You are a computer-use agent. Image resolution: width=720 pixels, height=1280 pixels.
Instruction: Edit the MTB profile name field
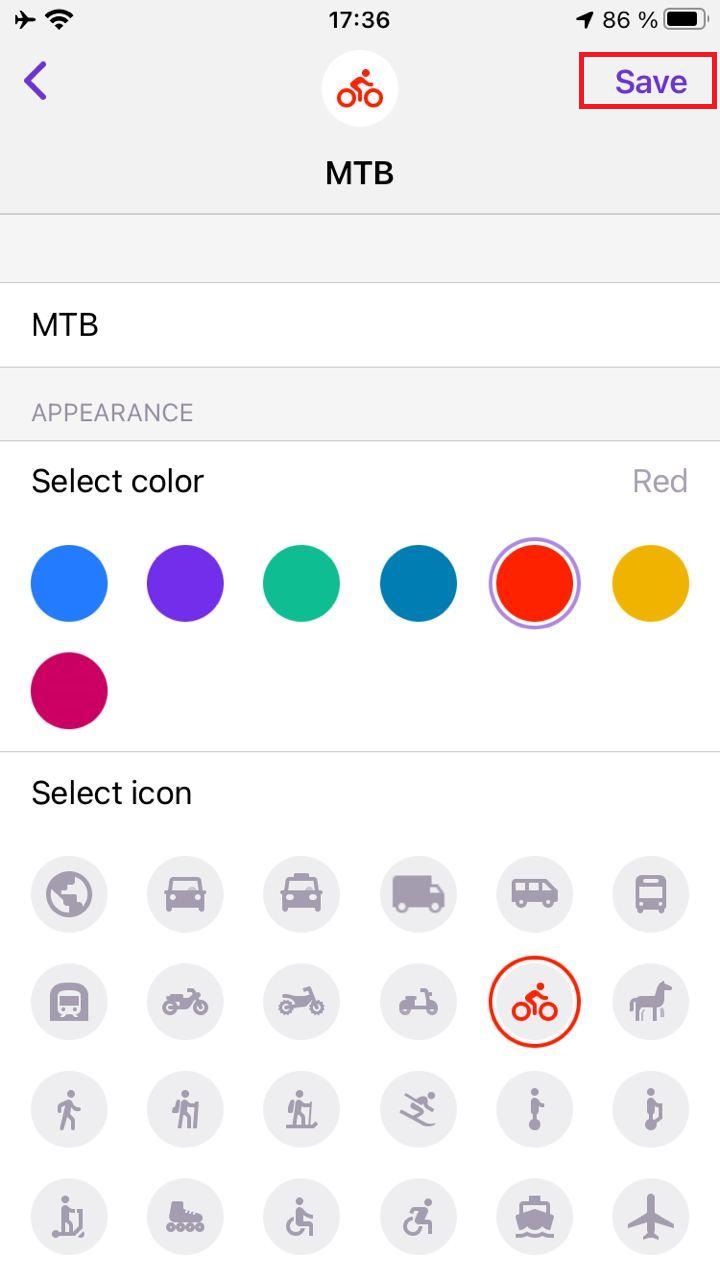click(360, 325)
